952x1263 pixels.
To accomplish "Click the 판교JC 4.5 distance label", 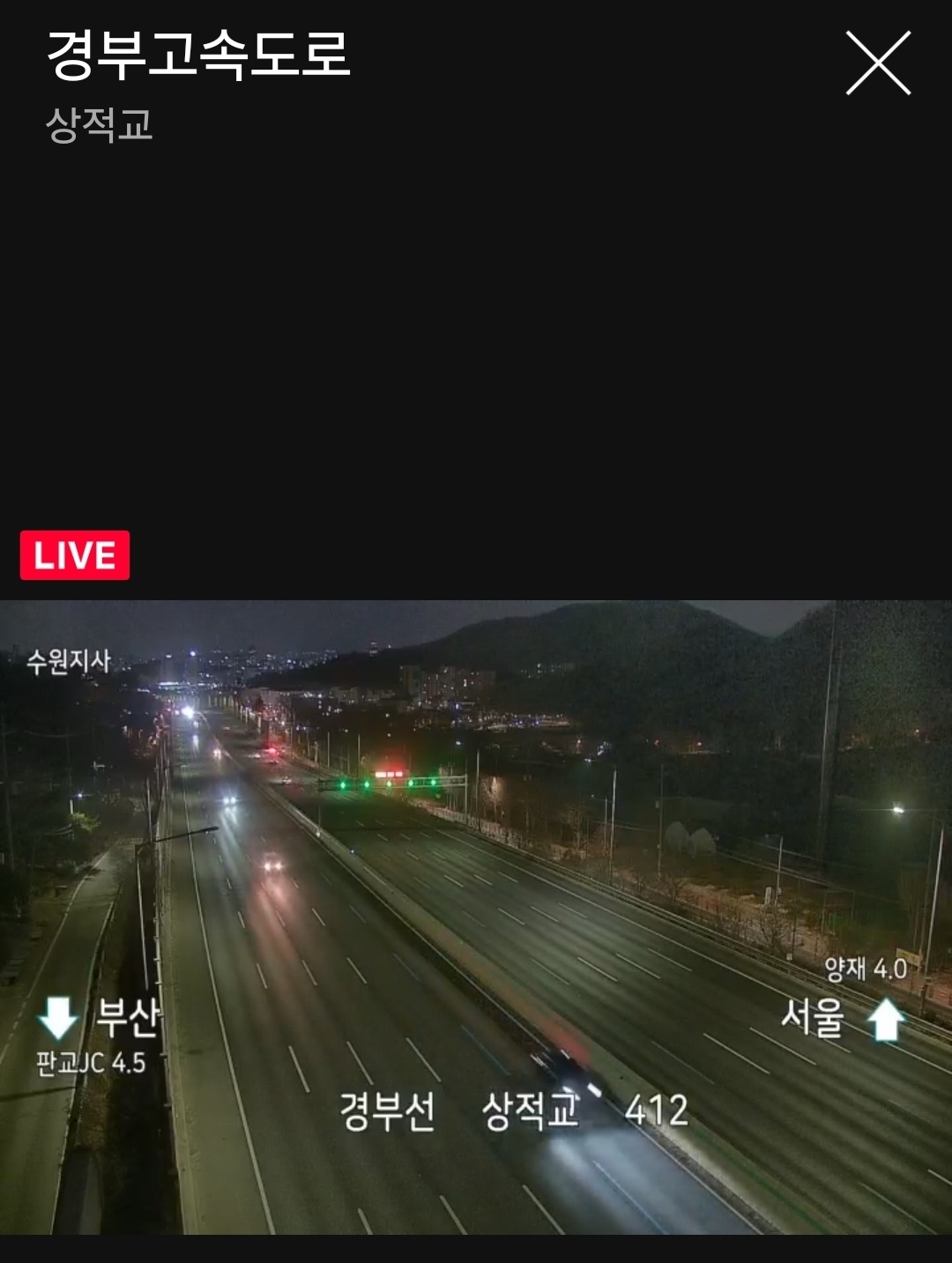I will click(91, 1062).
